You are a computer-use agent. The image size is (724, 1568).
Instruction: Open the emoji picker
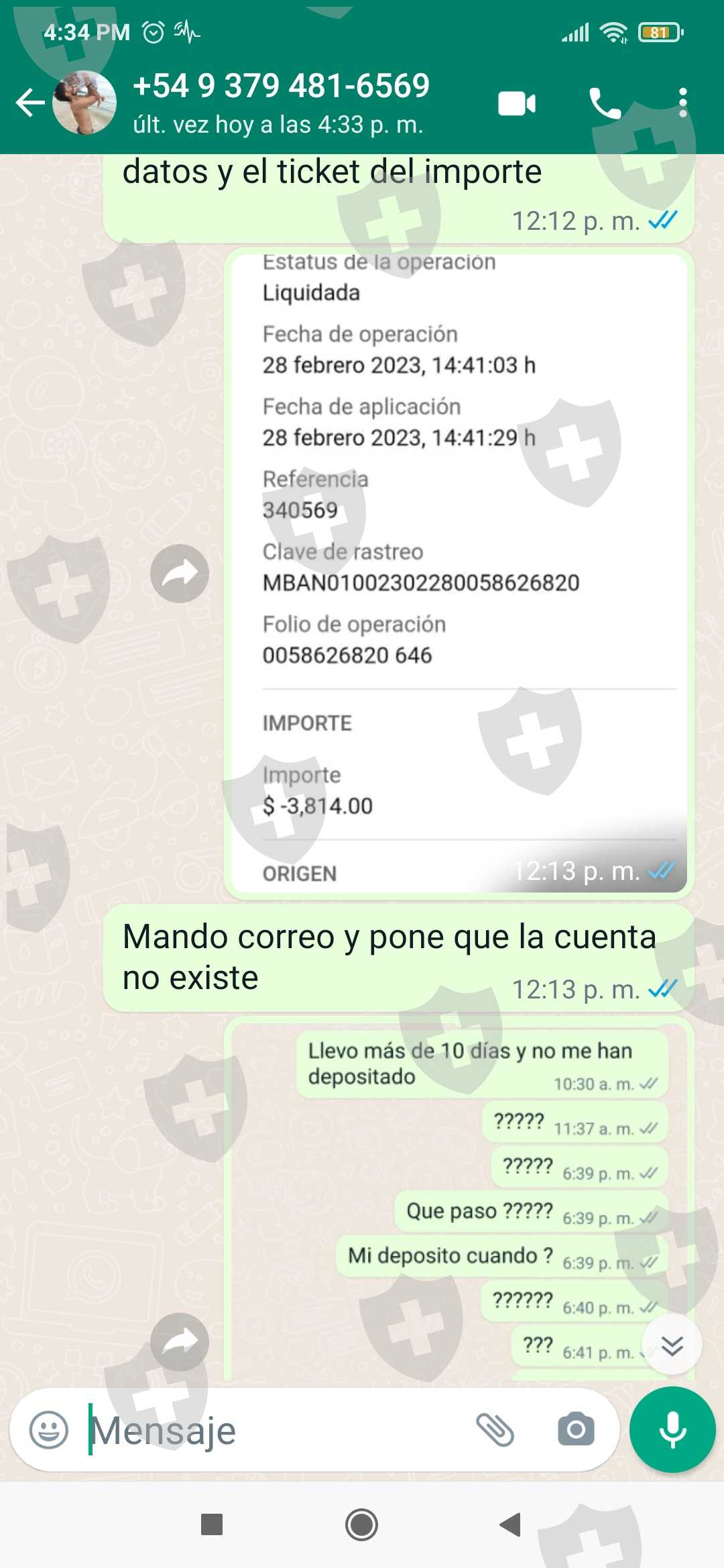coord(49,1430)
